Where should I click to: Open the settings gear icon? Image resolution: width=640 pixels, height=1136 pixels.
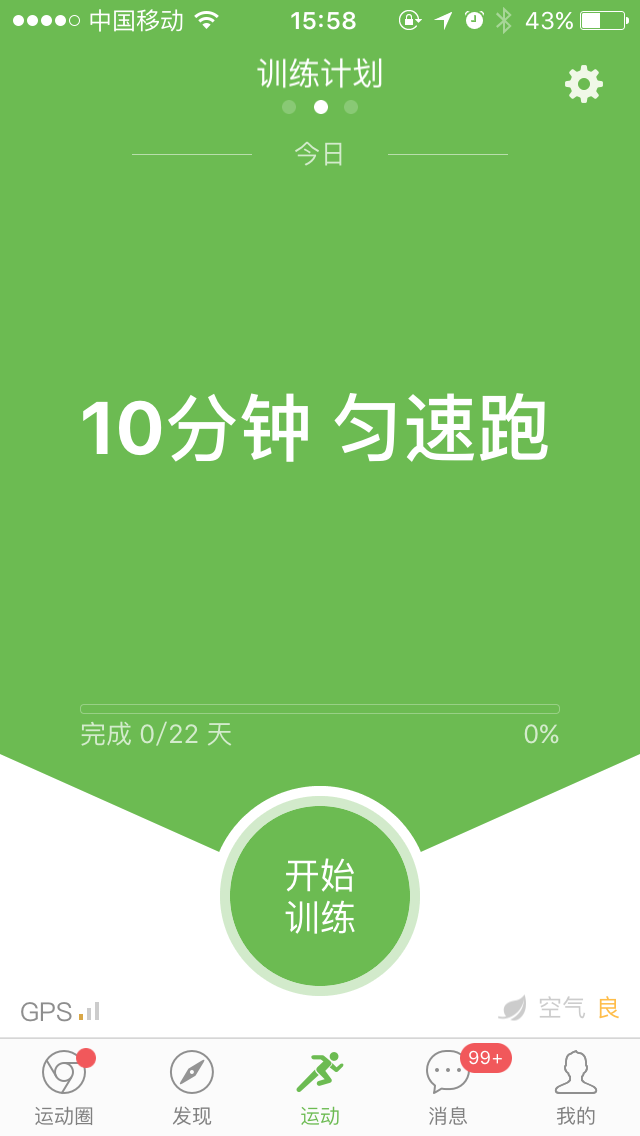(x=583, y=85)
